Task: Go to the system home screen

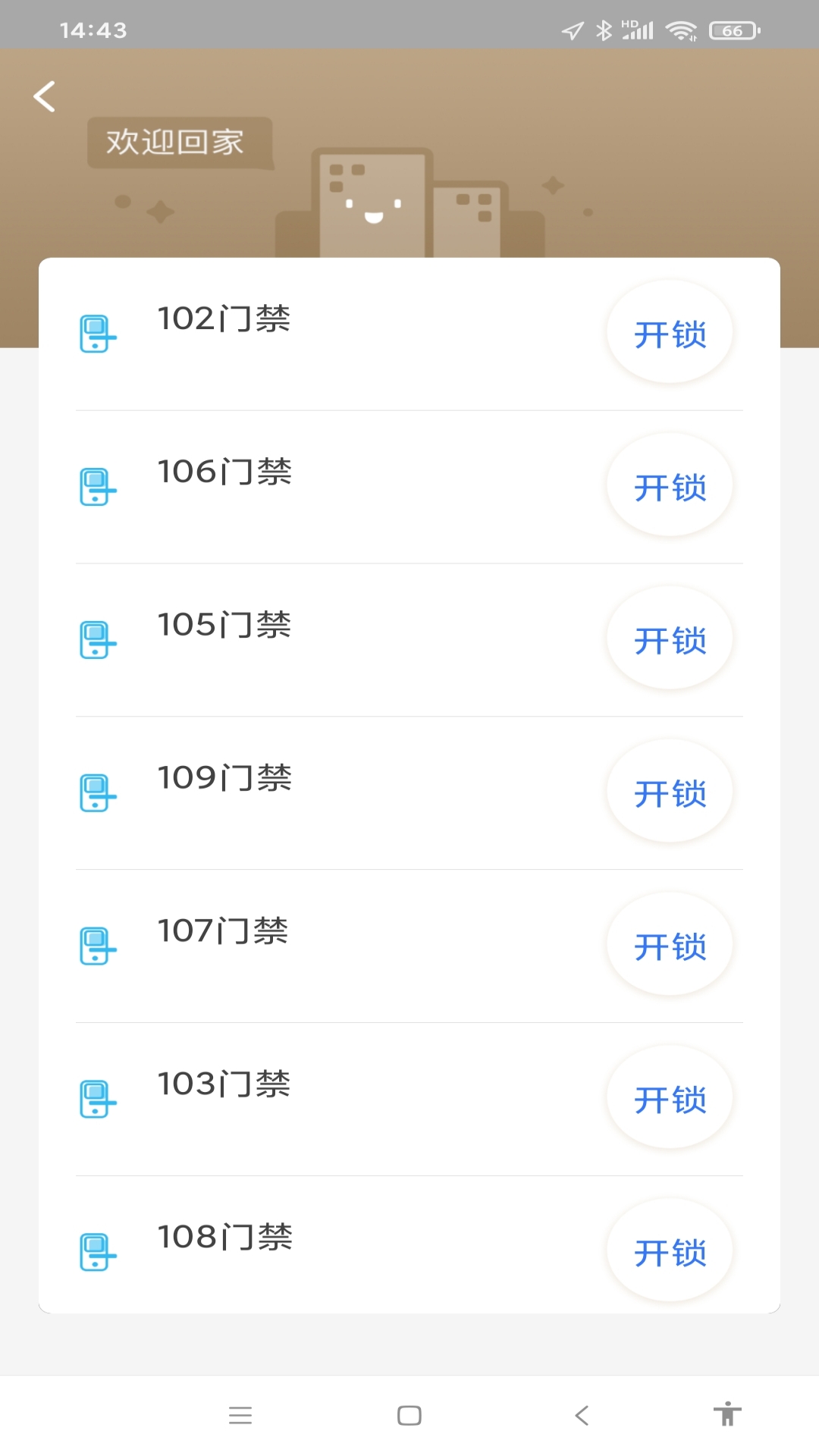Action: coord(409,1415)
